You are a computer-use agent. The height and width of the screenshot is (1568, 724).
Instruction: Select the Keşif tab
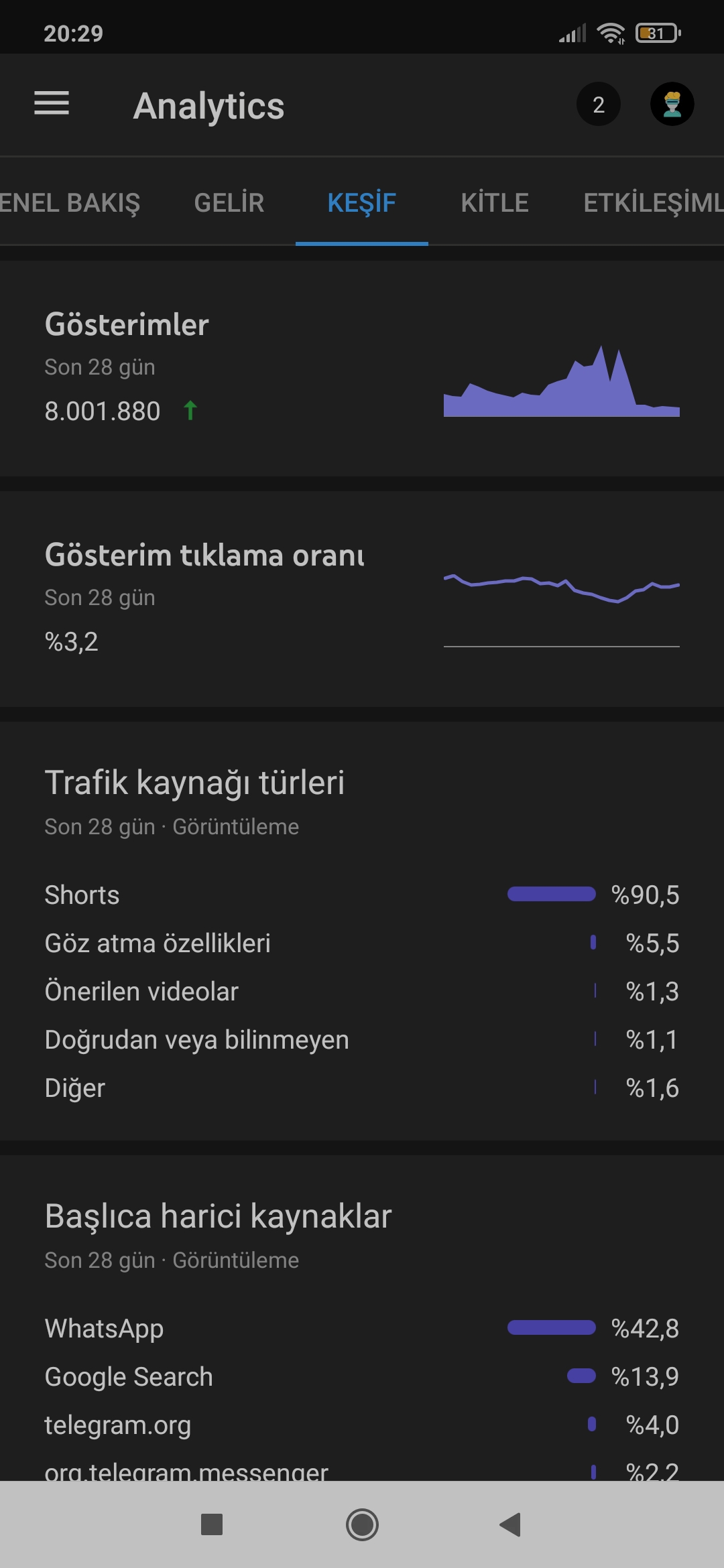[361, 202]
